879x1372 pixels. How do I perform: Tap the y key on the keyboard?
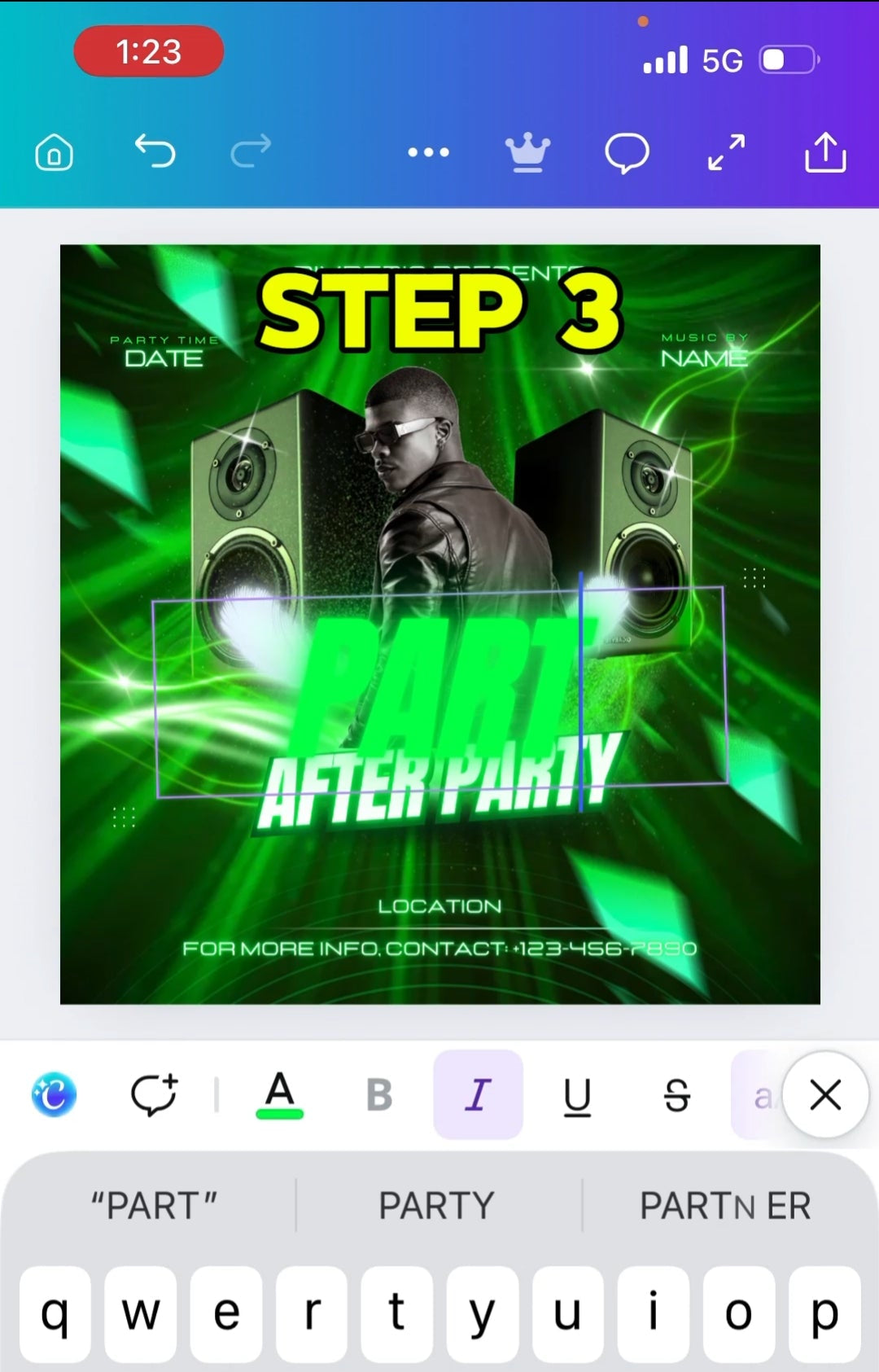pos(482,1313)
